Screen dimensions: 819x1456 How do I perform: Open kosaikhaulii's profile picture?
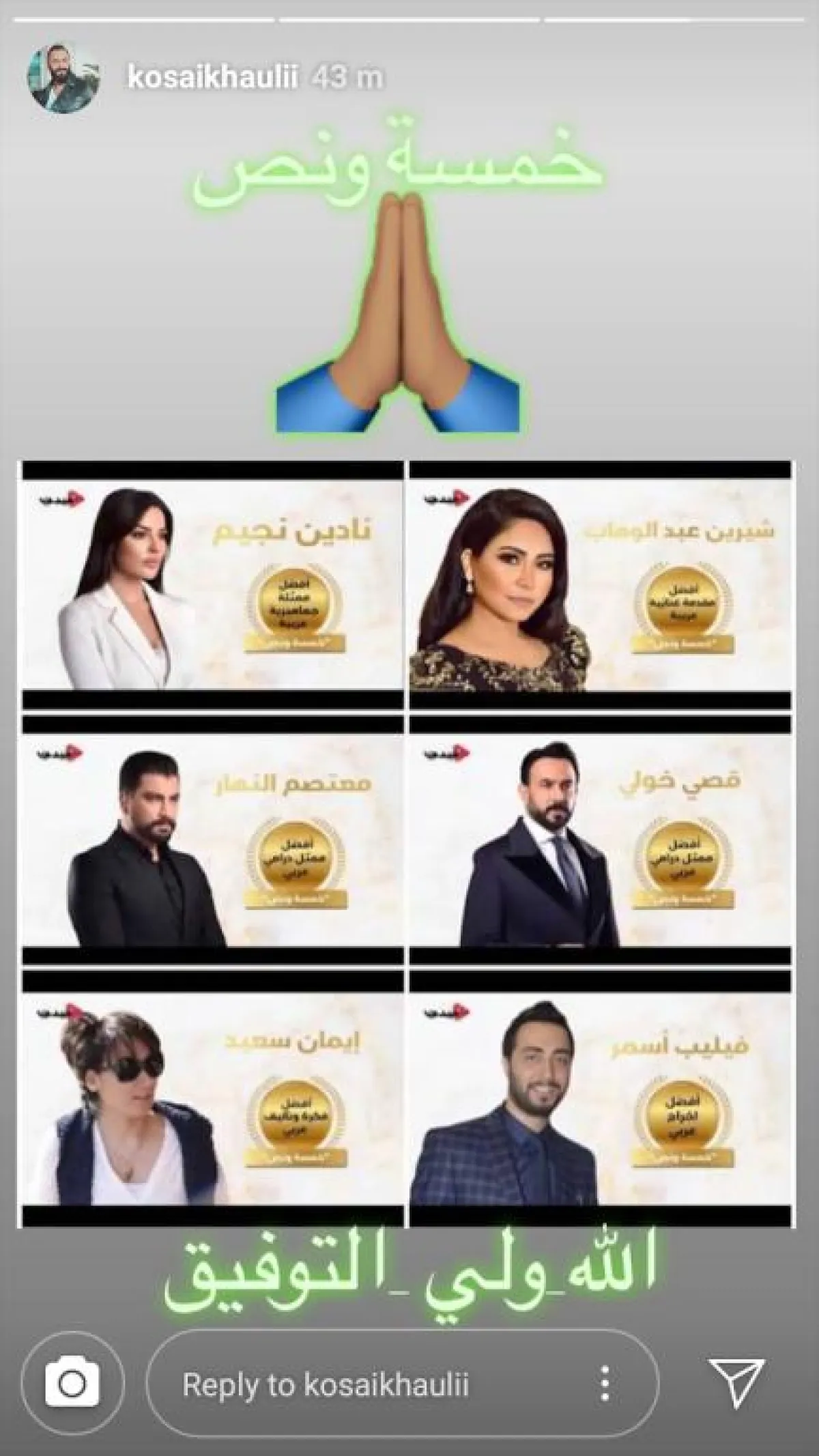[x=63, y=79]
